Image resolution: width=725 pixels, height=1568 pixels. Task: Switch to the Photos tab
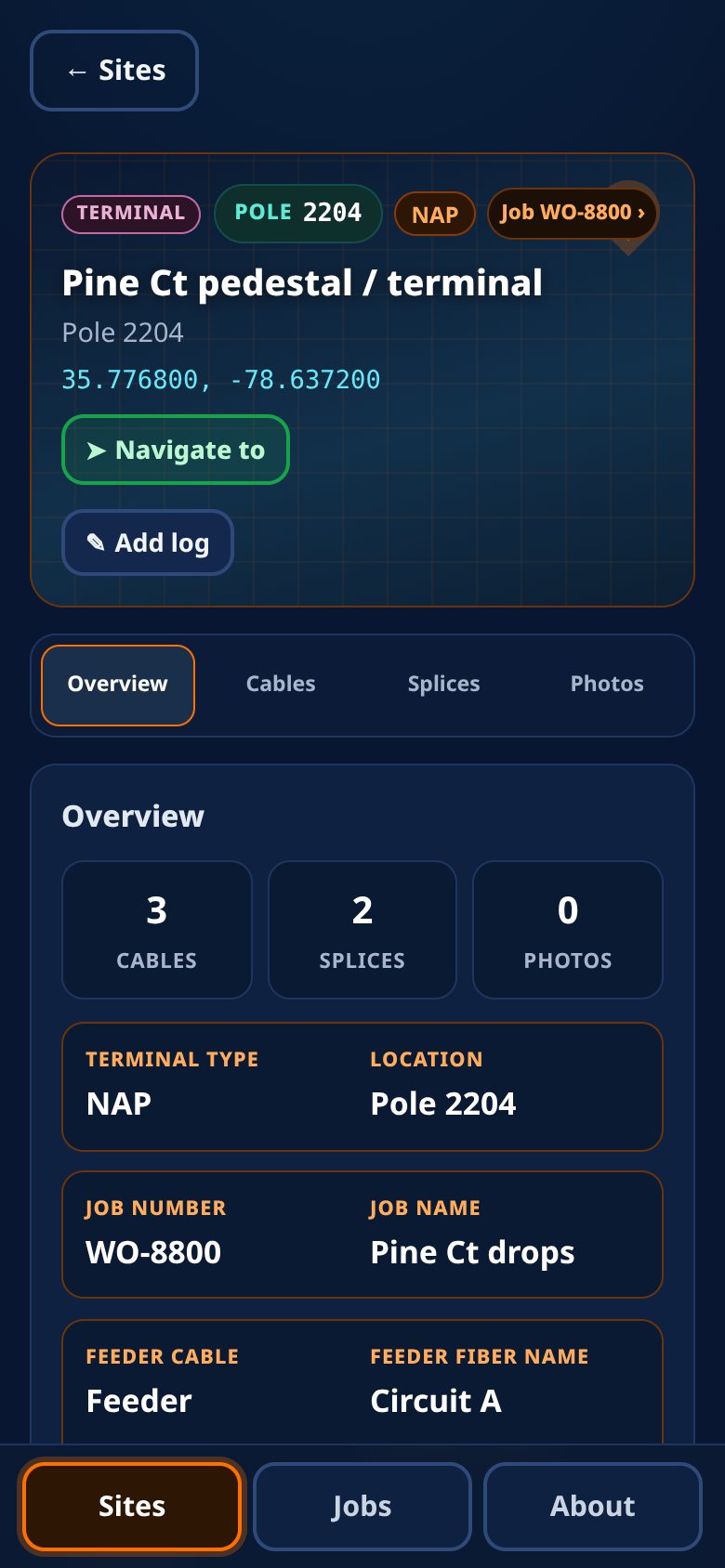tap(607, 685)
